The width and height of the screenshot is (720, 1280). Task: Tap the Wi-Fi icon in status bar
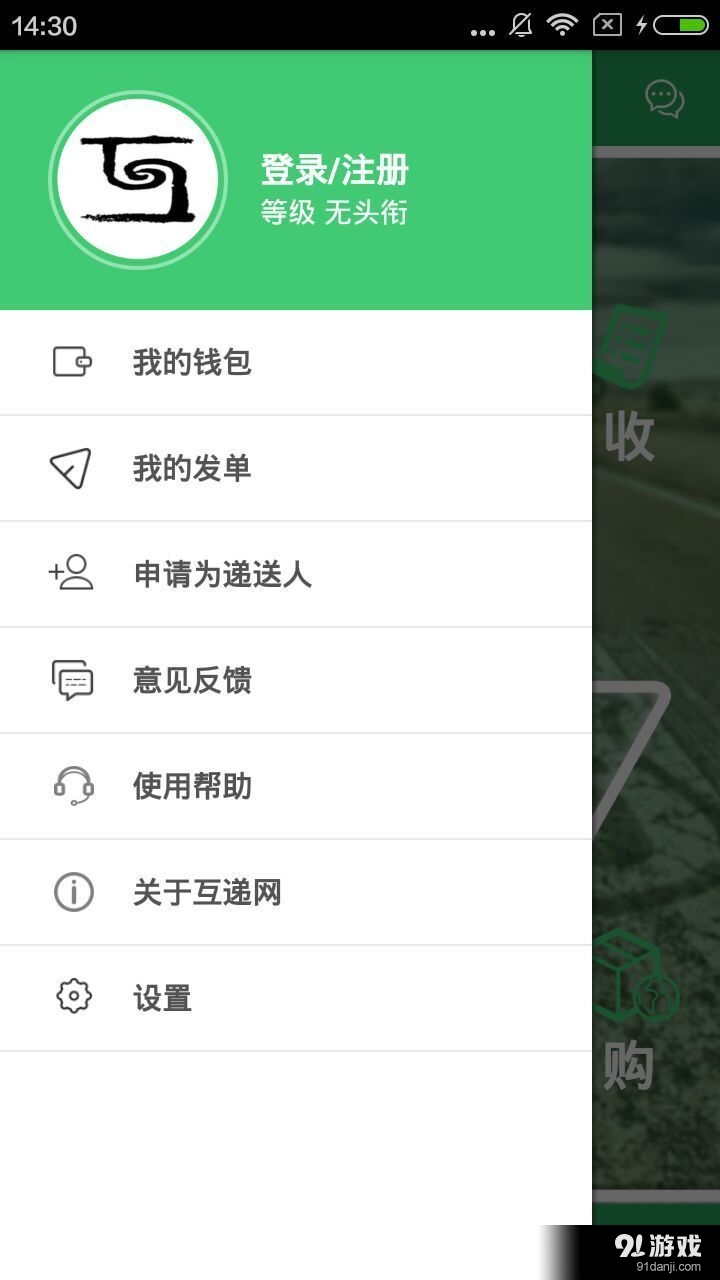click(x=561, y=27)
